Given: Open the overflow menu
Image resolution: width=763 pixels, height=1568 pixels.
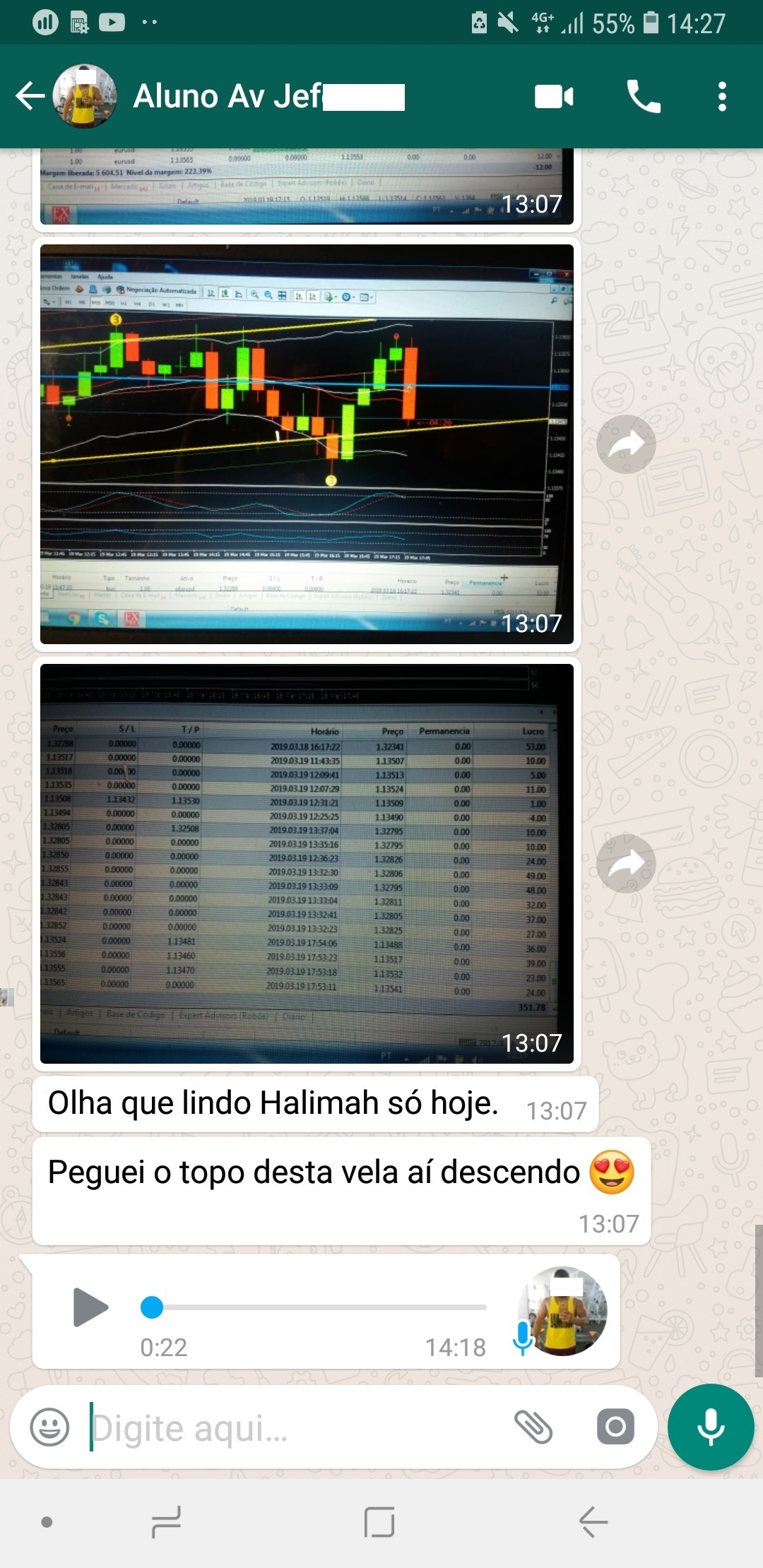Looking at the screenshot, I should click(x=721, y=96).
